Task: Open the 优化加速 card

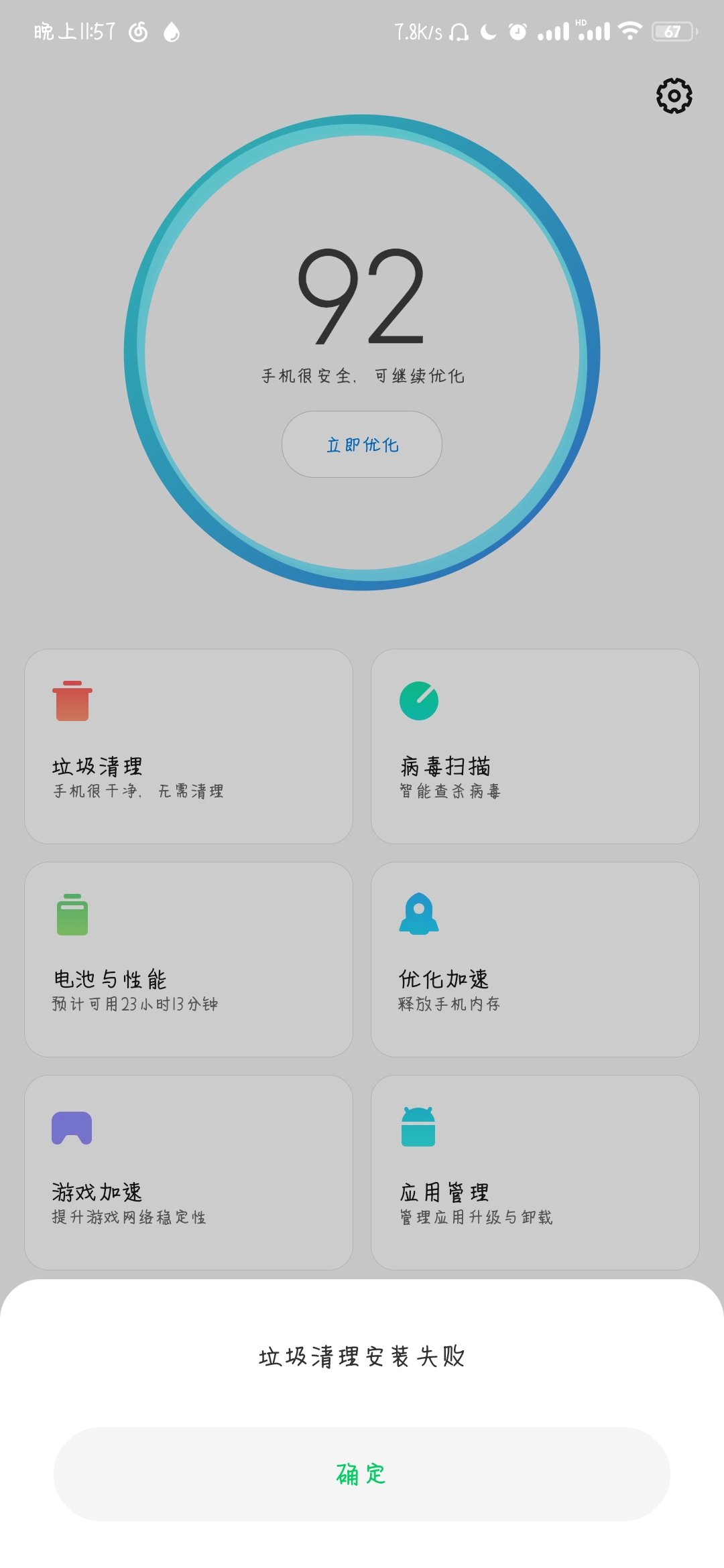Action: 535,959
